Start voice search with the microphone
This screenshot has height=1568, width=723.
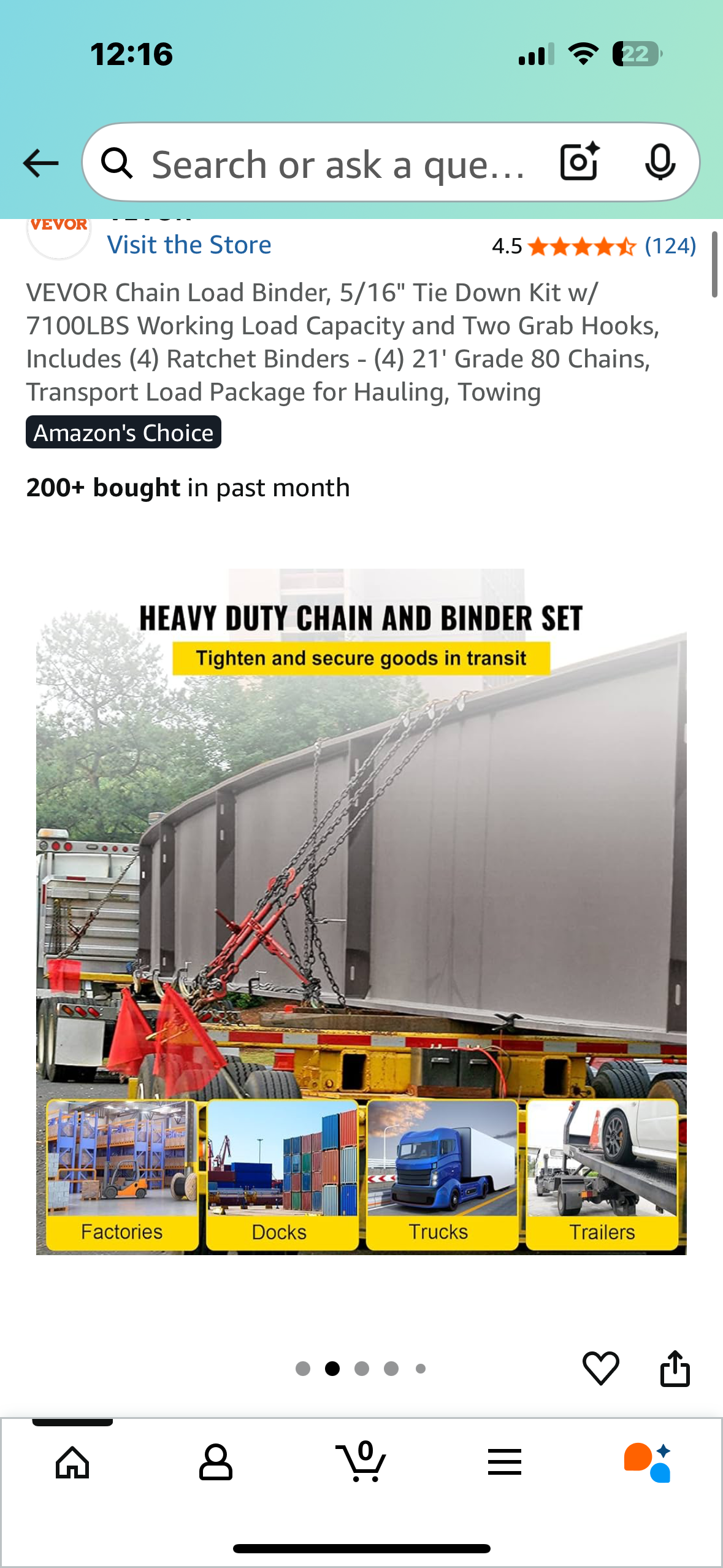[x=660, y=163]
